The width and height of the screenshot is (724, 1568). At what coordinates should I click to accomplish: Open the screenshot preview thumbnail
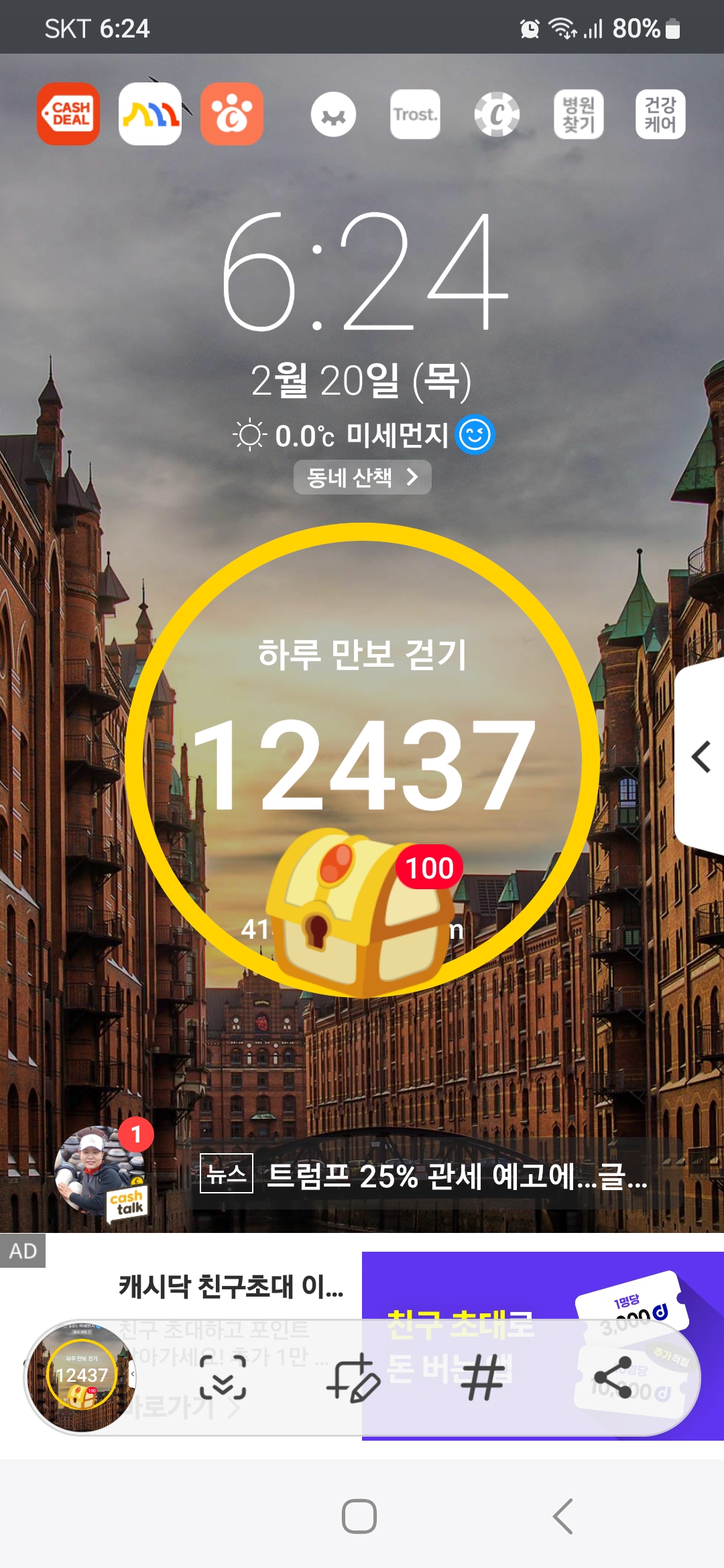(x=81, y=1377)
